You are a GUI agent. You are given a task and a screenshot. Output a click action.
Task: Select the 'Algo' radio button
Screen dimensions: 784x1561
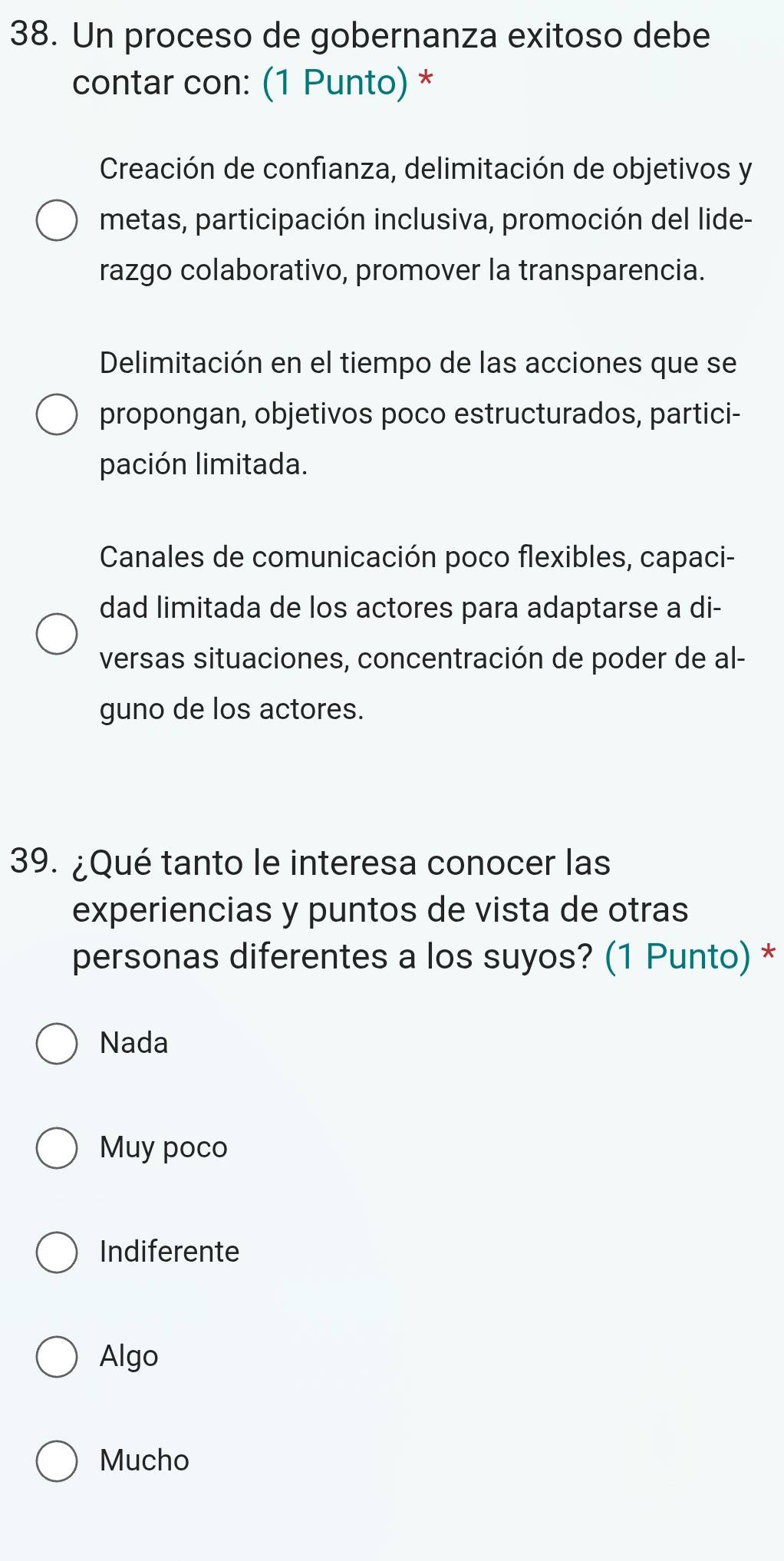click(x=57, y=1357)
